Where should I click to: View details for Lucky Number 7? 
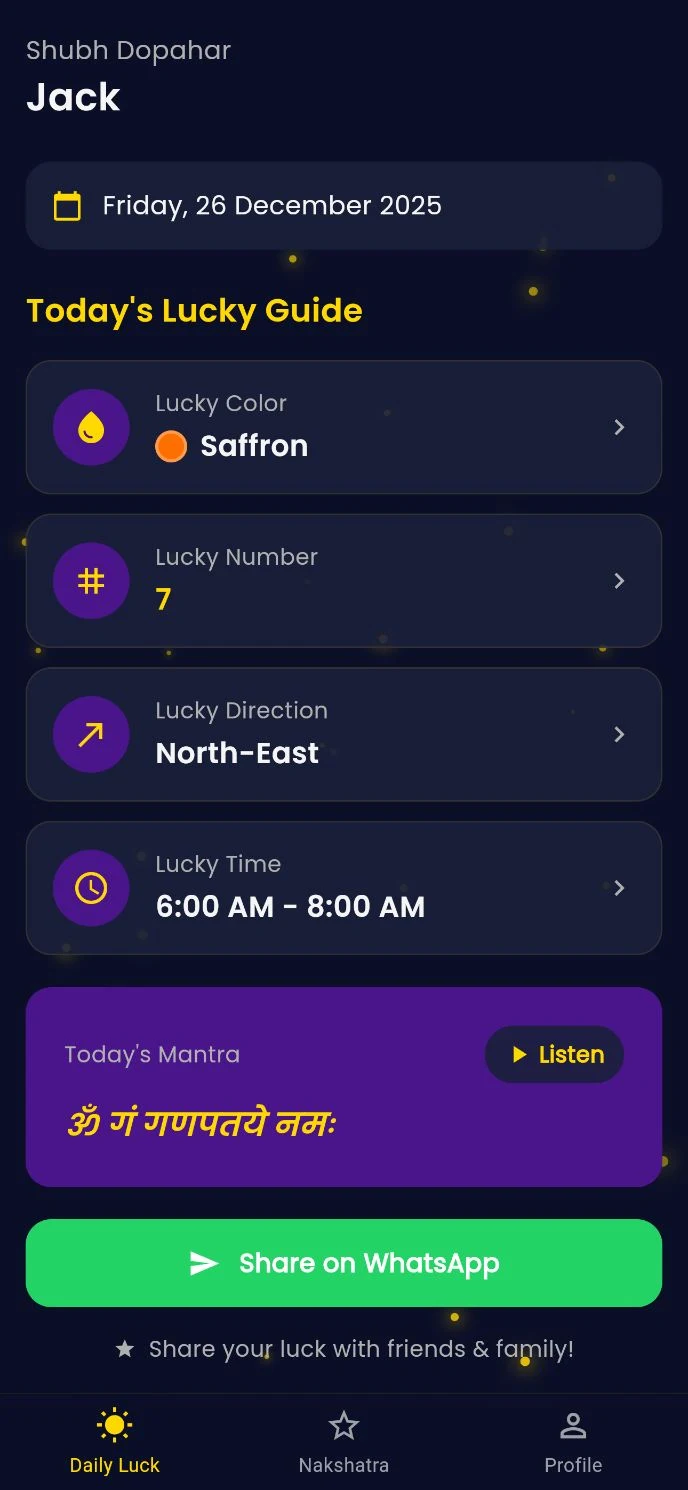point(343,581)
